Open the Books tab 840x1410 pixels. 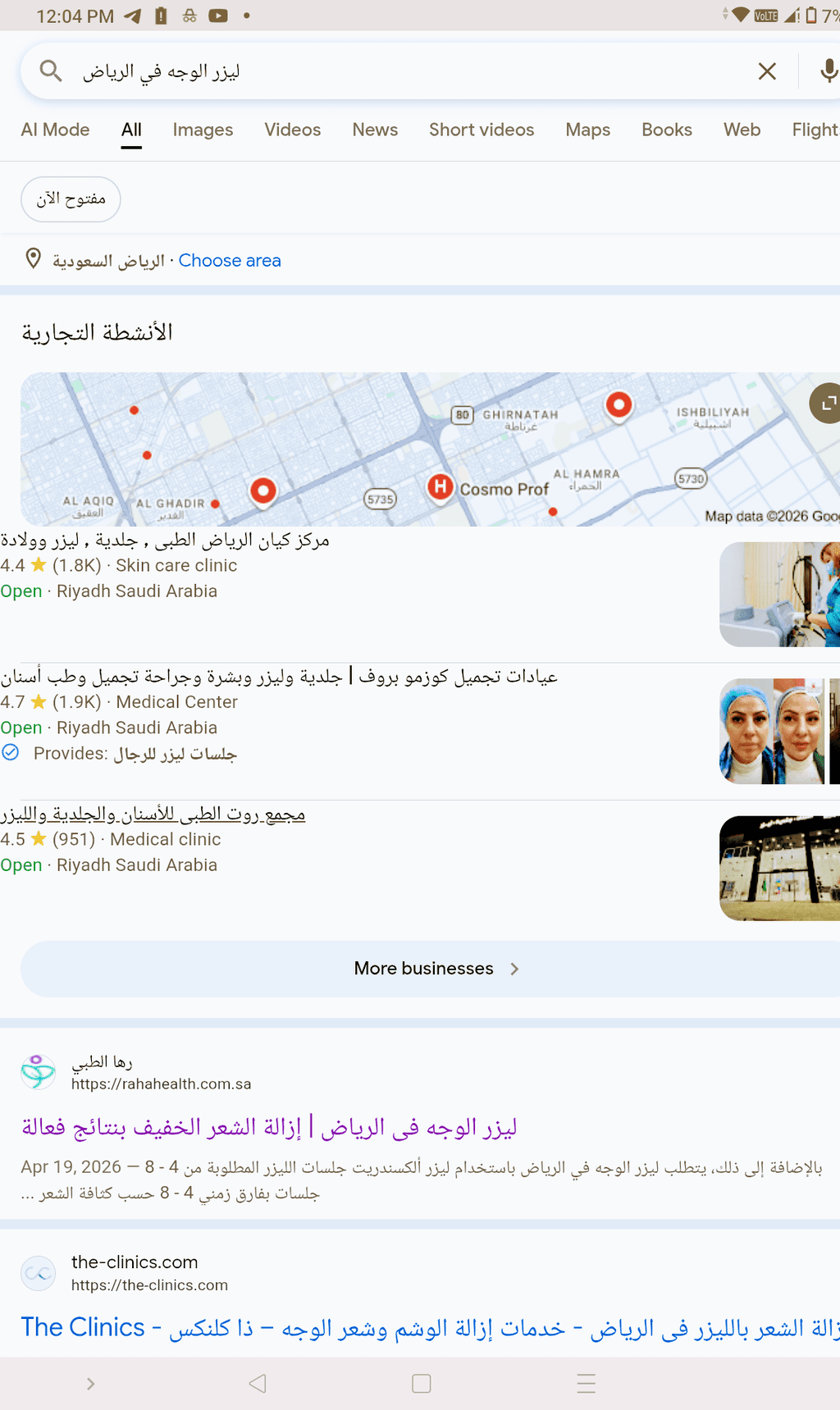point(666,130)
